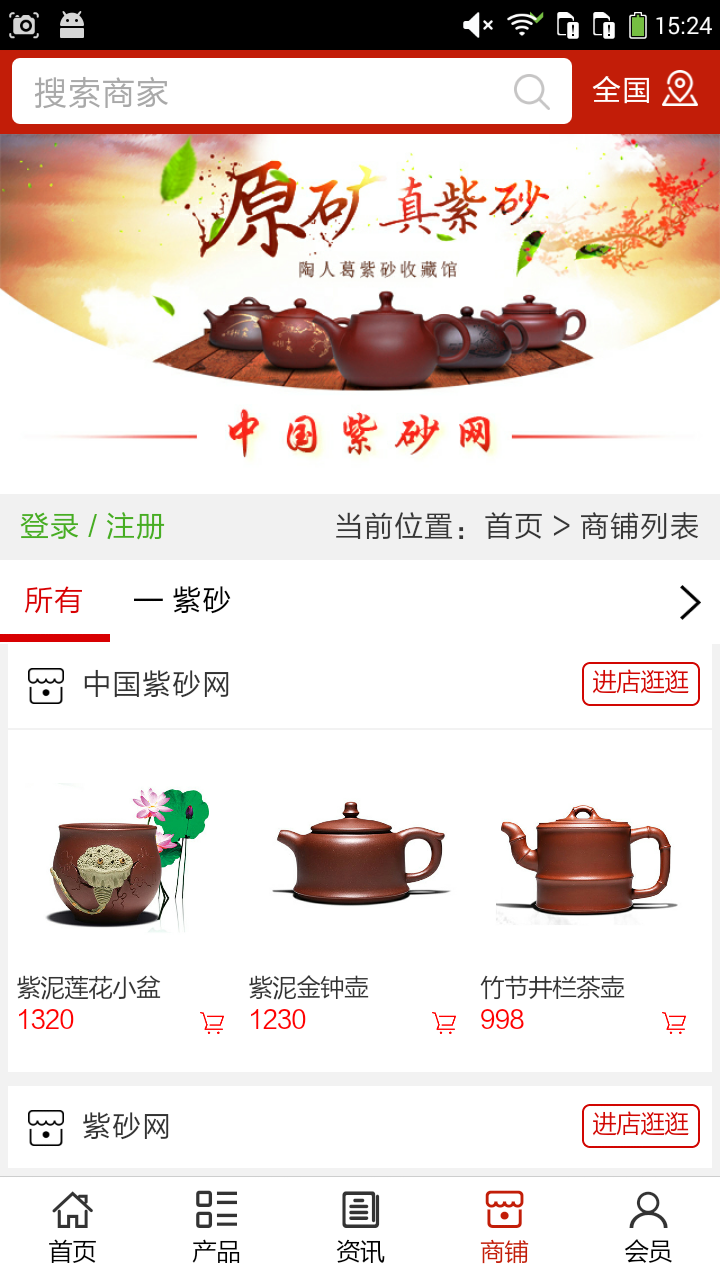Click the 登录 / 注册 link
Screen dimensions: 720x1280
point(92,526)
